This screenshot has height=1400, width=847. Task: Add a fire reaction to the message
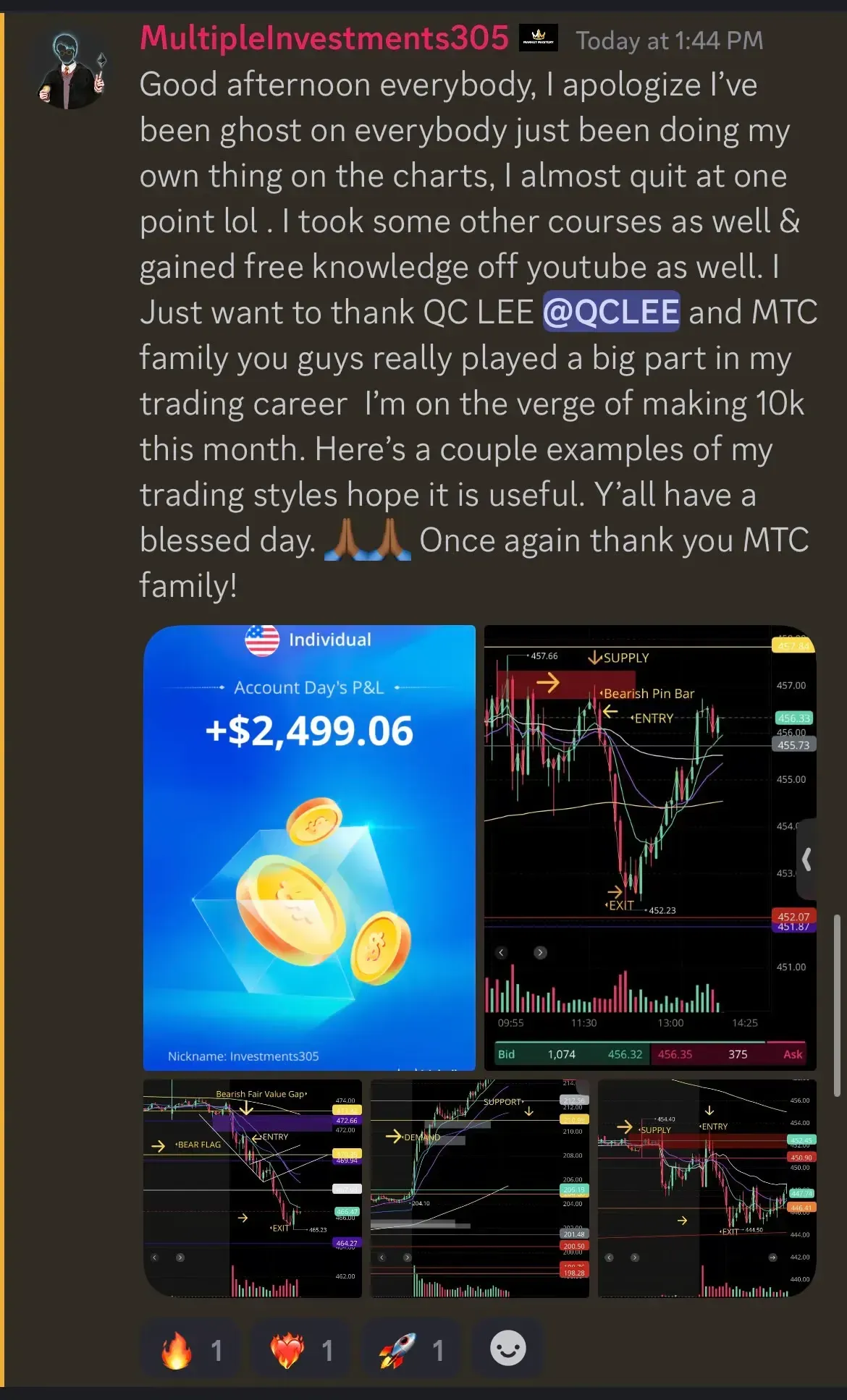(x=192, y=1350)
